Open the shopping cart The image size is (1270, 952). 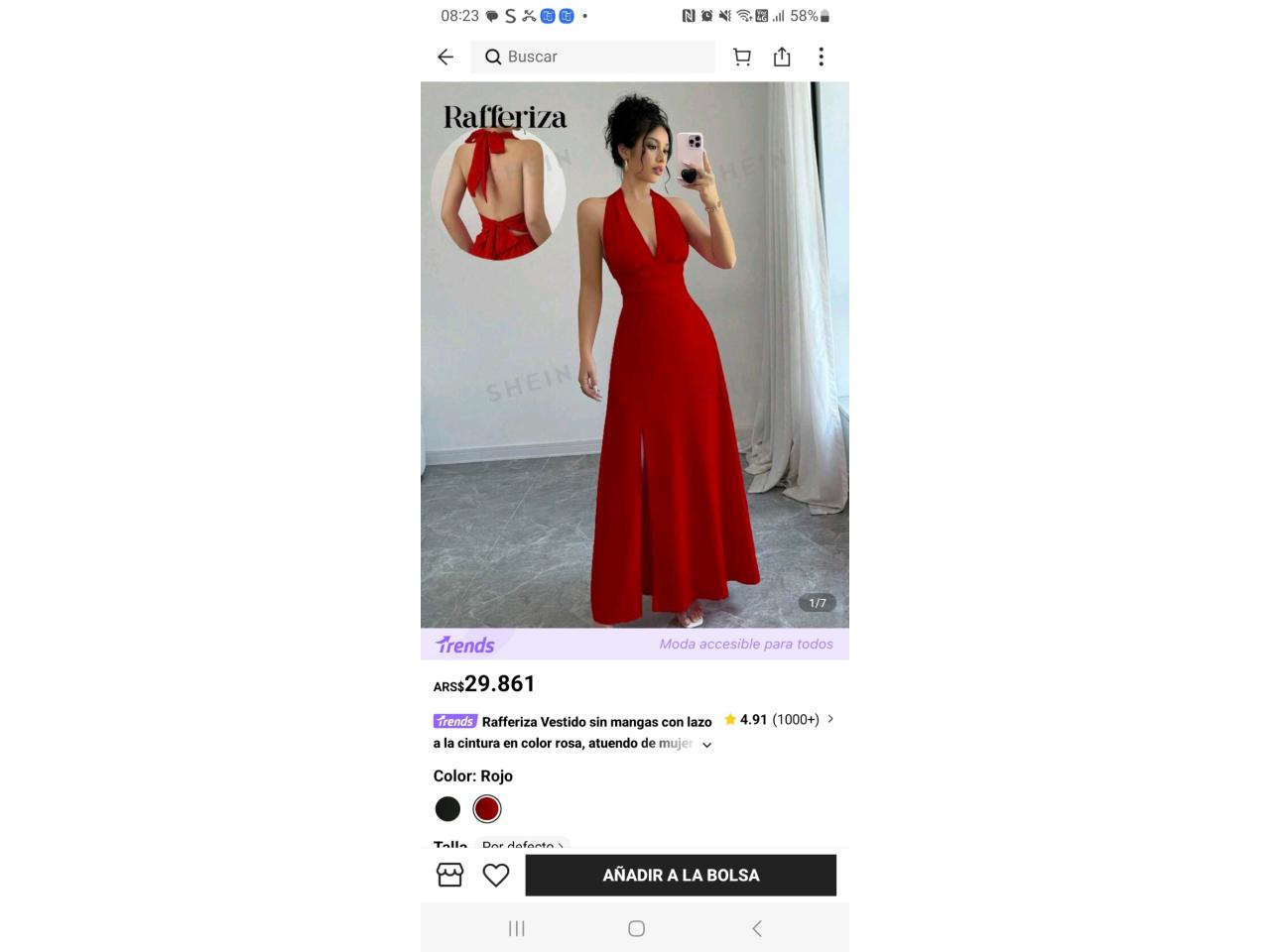(741, 58)
